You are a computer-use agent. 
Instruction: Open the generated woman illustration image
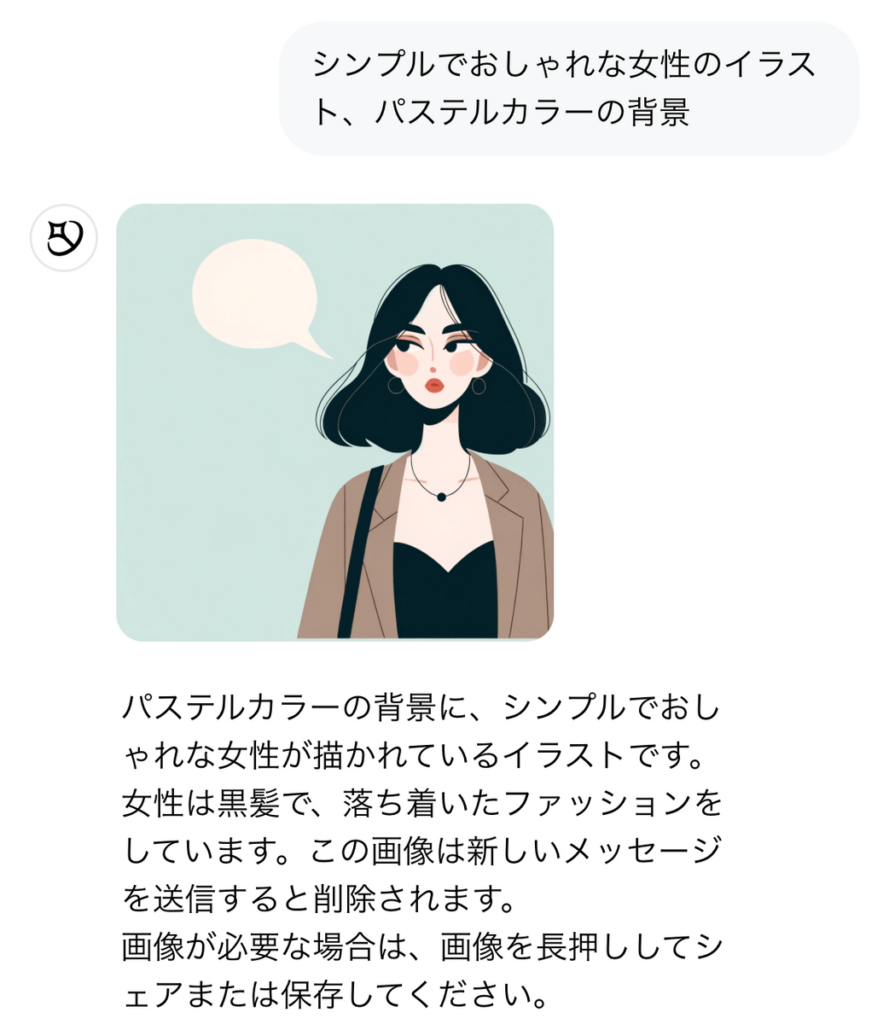click(x=334, y=422)
